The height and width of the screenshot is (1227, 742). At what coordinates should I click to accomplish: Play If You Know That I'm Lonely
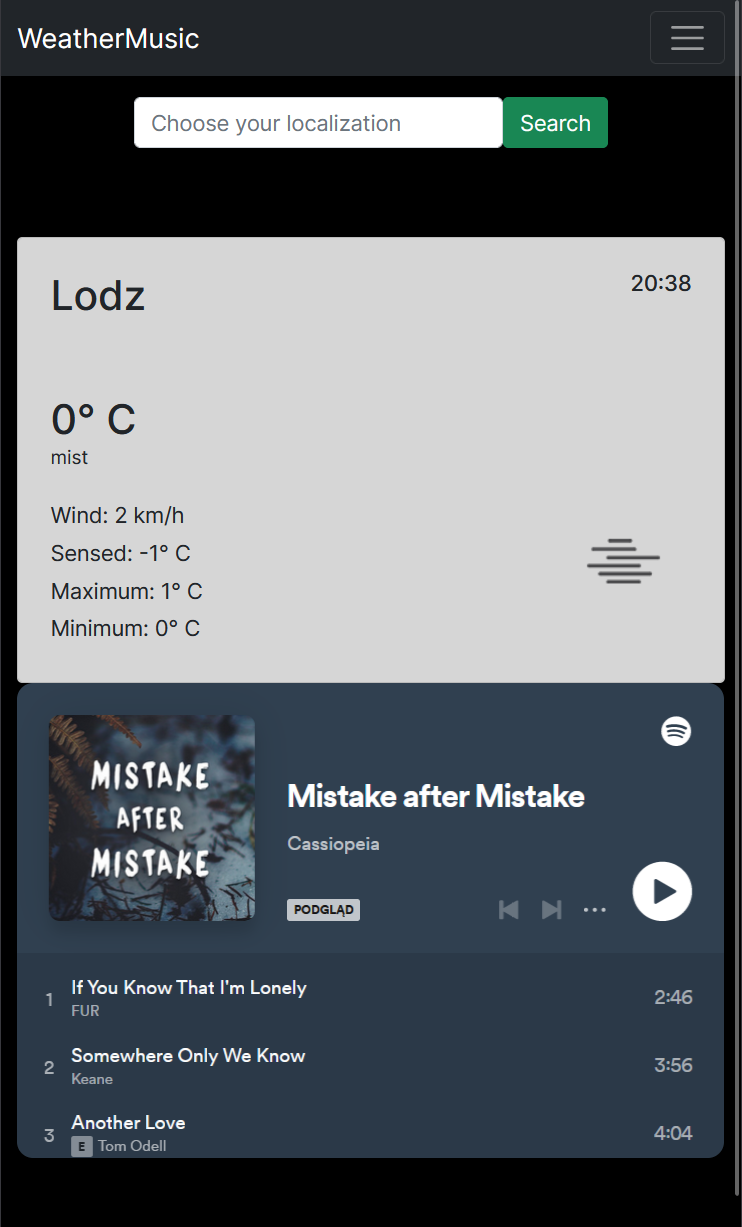pyautogui.click(x=370, y=997)
